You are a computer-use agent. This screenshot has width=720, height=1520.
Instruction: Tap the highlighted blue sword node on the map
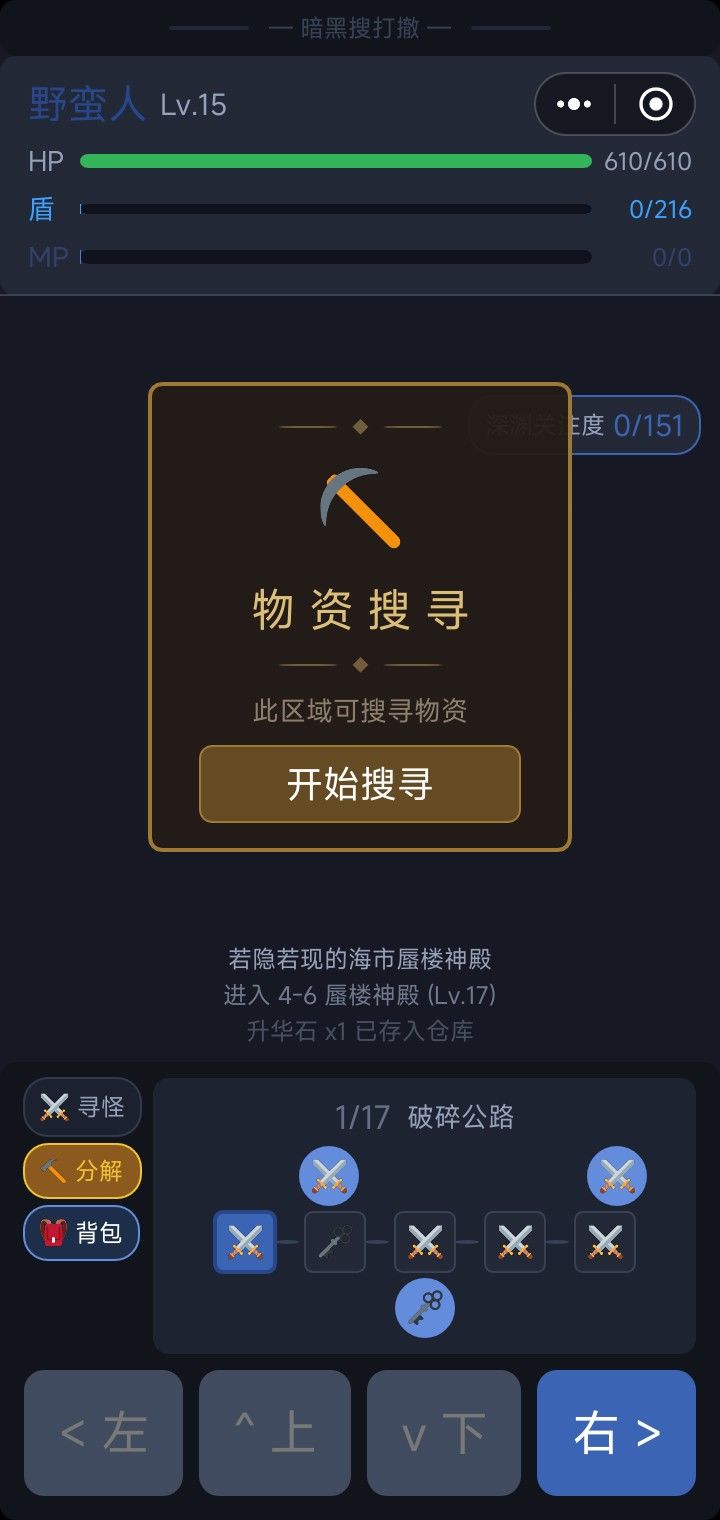[244, 1242]
